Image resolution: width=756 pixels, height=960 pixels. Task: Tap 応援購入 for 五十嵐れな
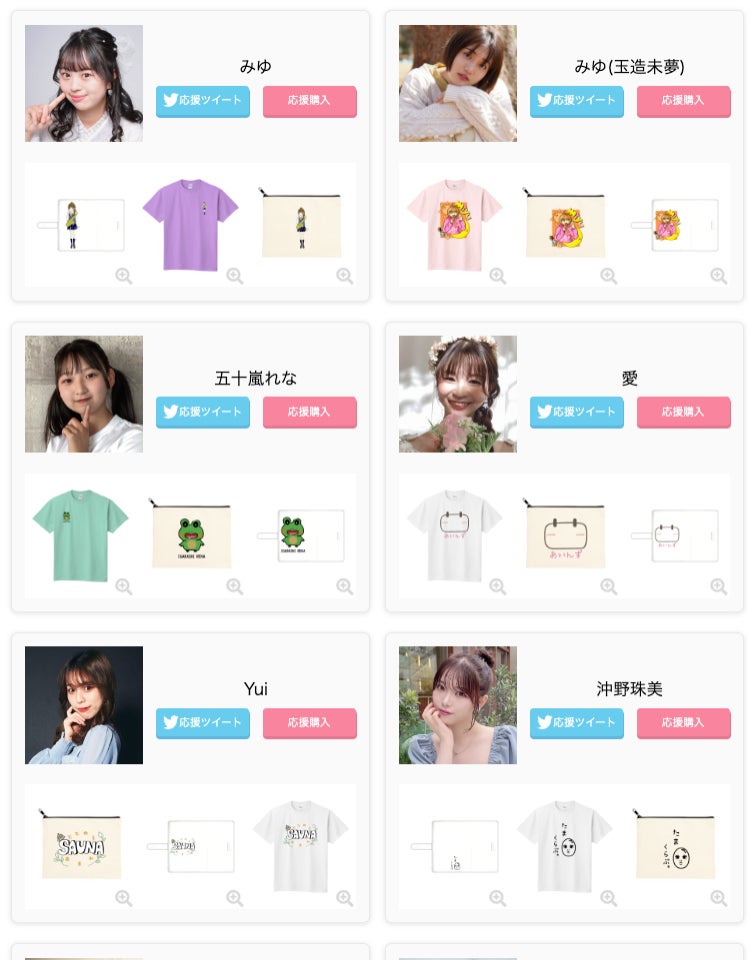click(310, 412)
